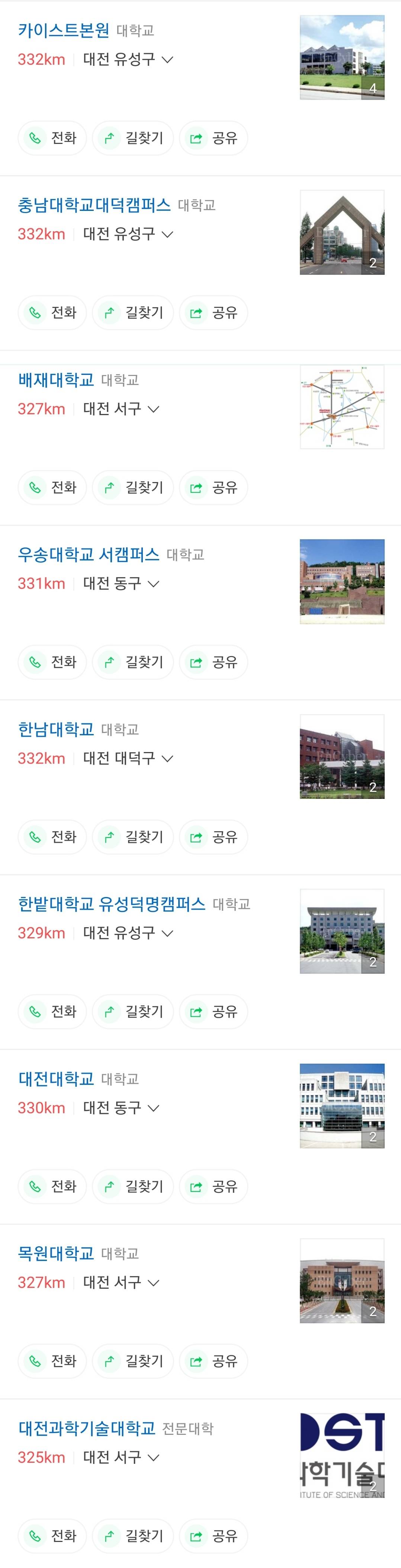
Task: Share the 충남대학교대덕캠퍼스 listing
Action: 213,313
